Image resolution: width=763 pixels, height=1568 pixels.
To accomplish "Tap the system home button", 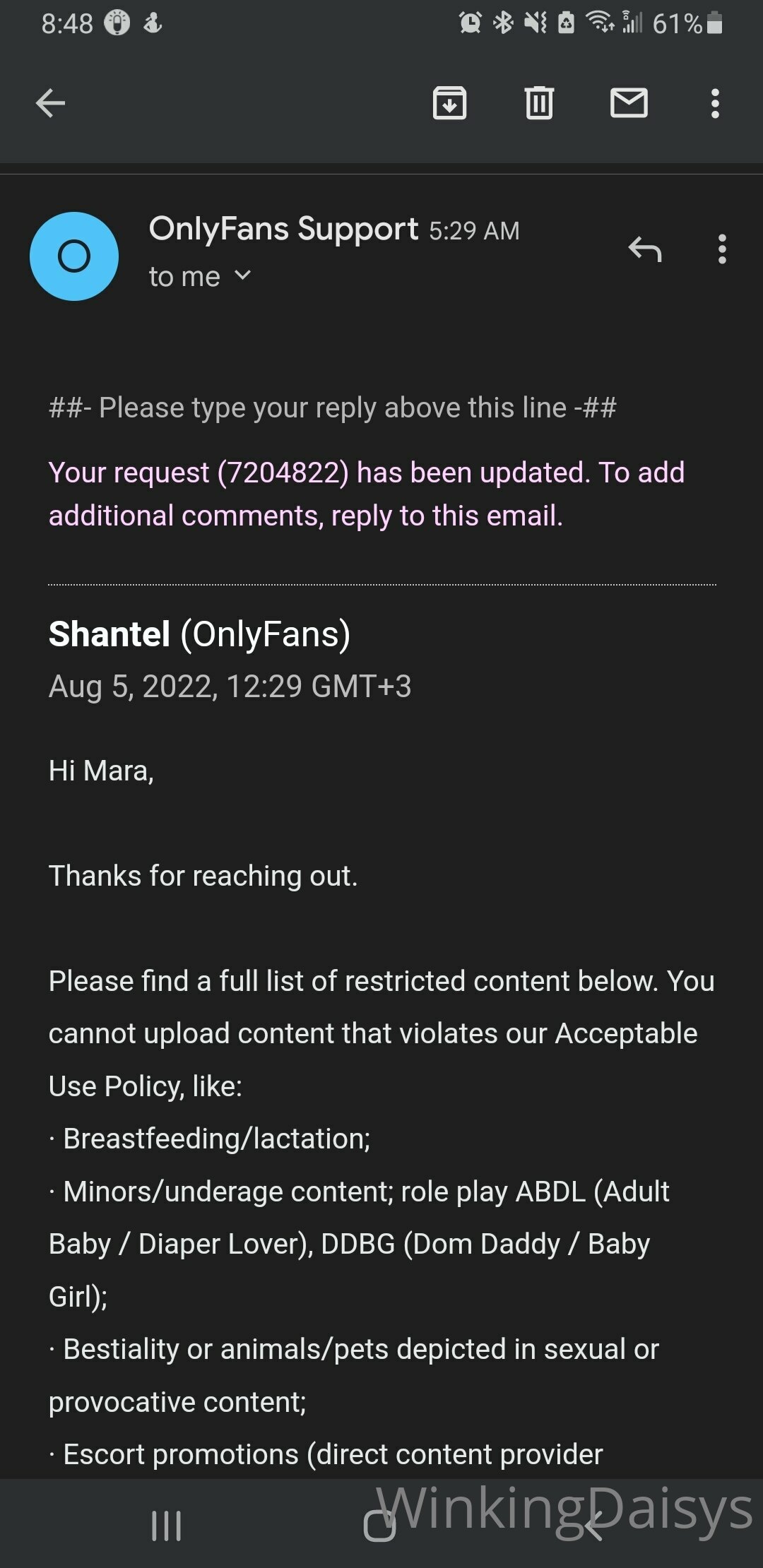I will (380, 1526).
